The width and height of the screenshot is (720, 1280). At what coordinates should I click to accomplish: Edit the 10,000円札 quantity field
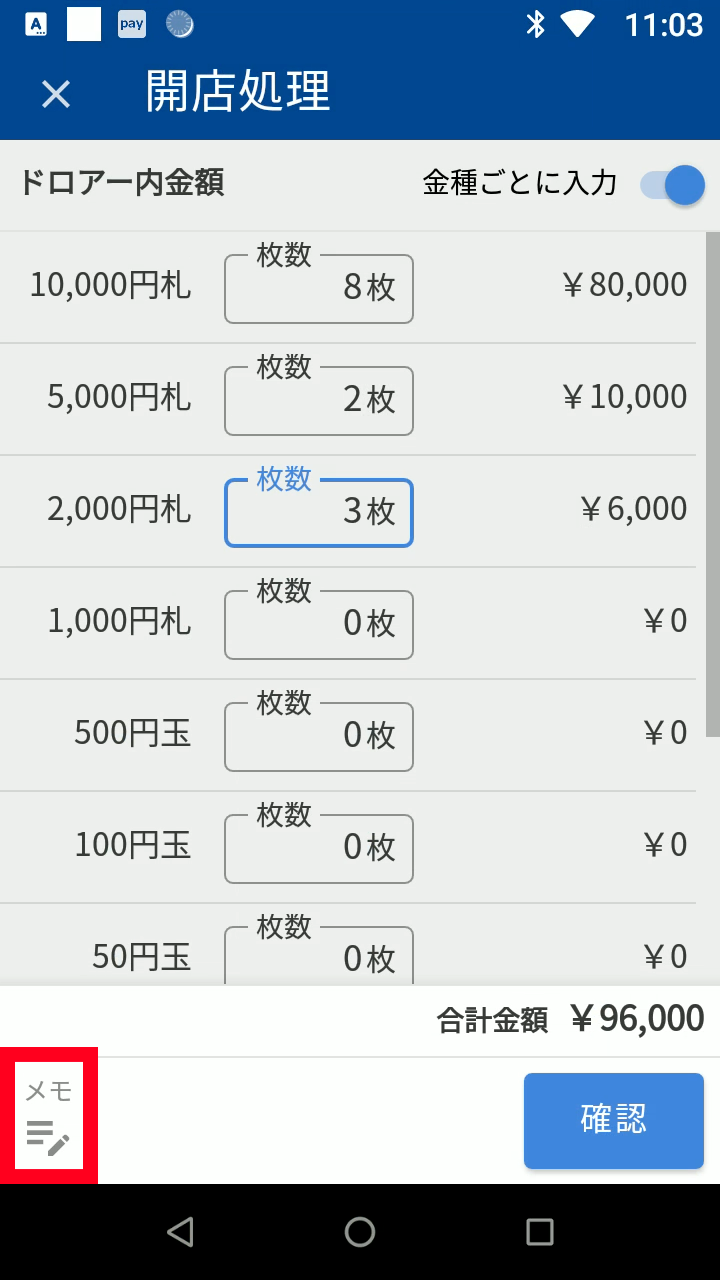[x=318, y=289]
